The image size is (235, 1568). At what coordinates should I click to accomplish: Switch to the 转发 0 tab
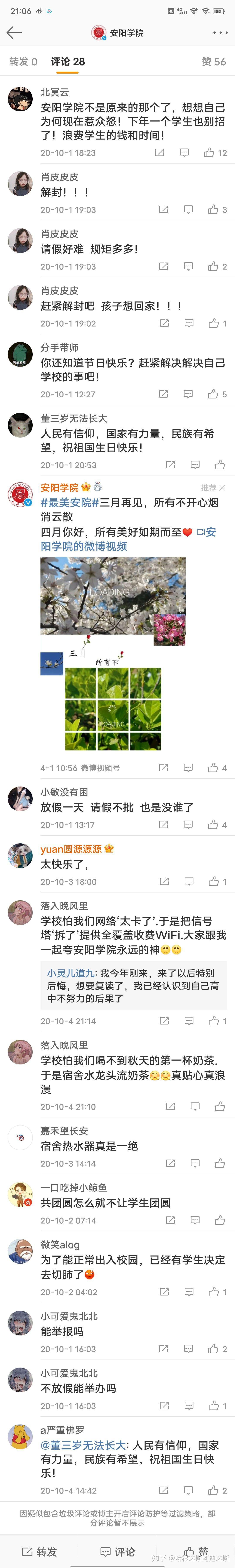pos(23,61)
